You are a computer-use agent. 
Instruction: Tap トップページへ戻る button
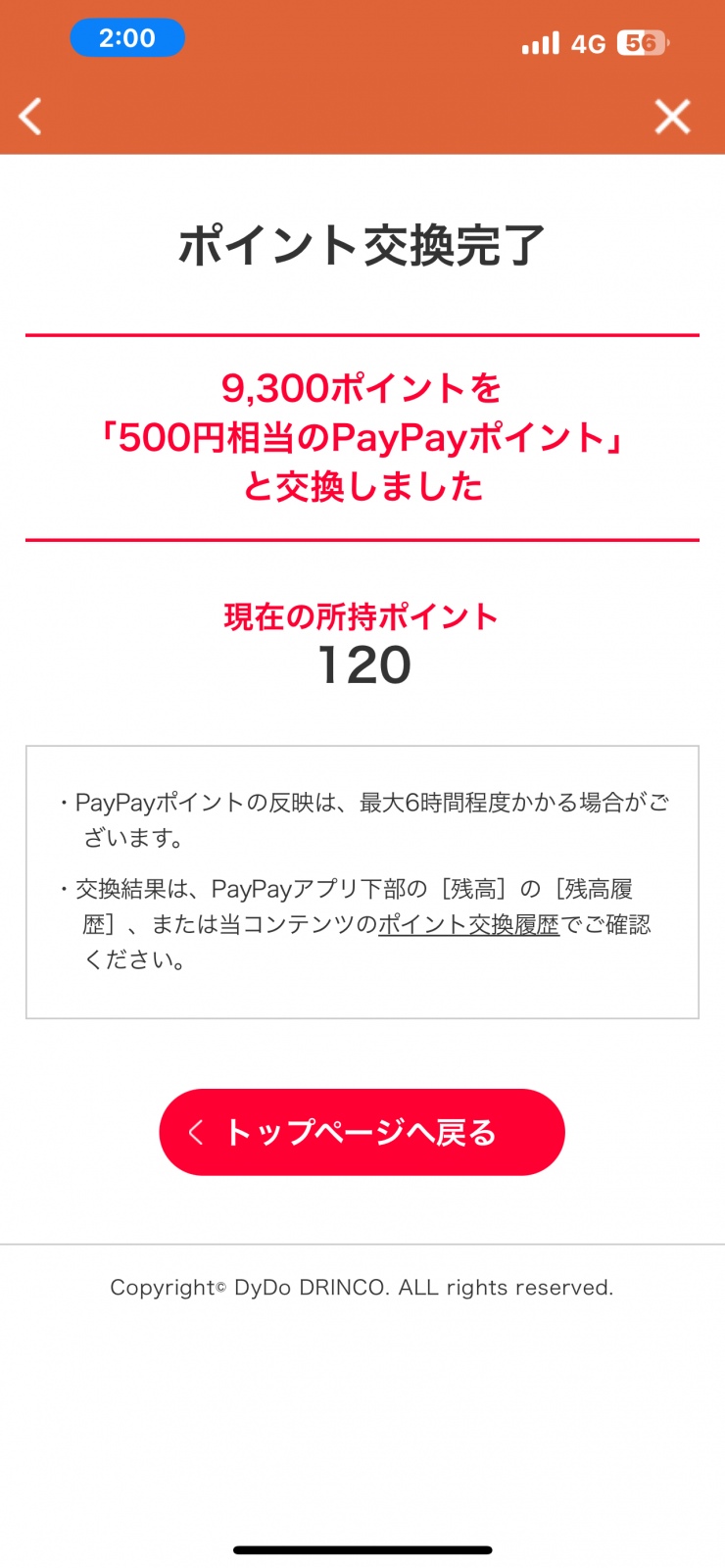coord(362,1132)
